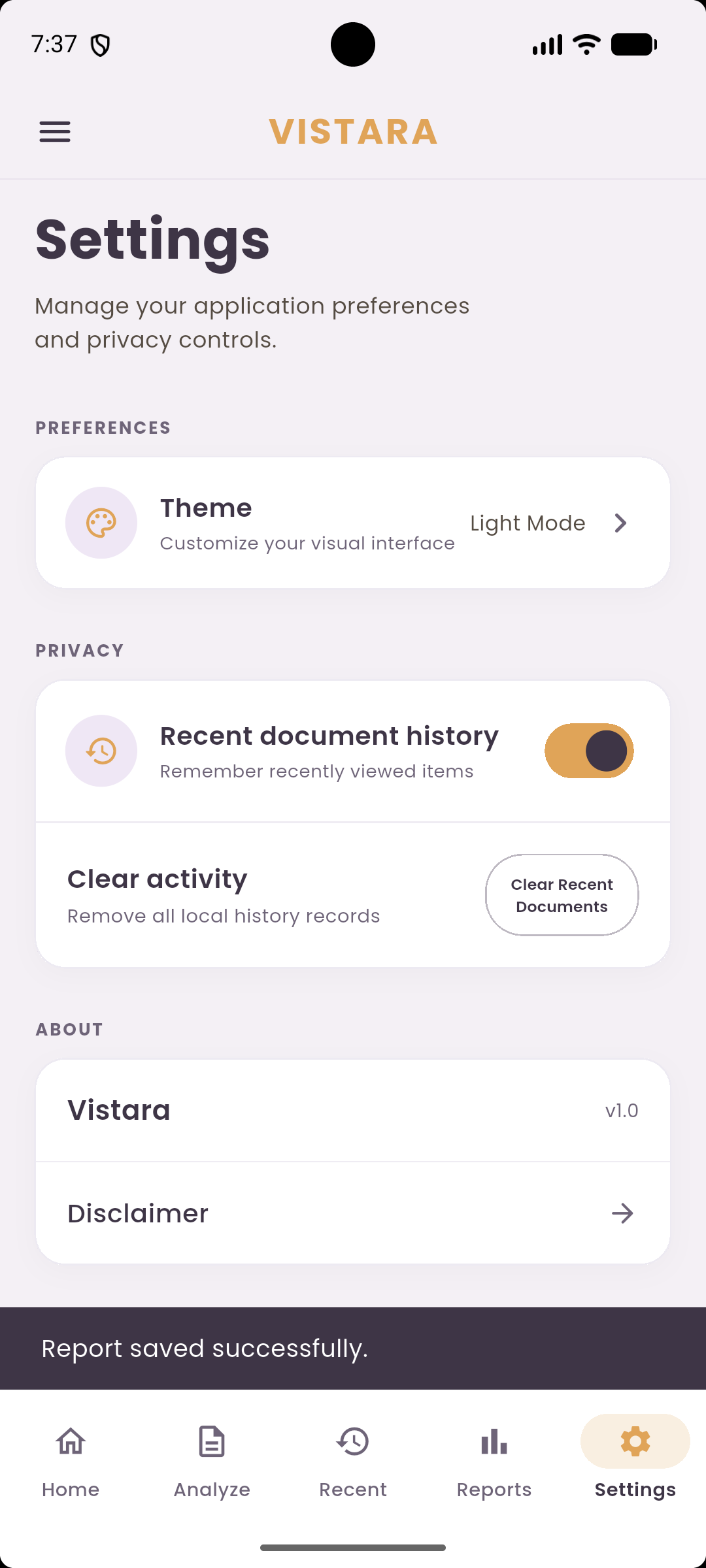Tap Clear Recent Documents button
The height and width of the screenshot is (1568, 706).
(562, 895)
